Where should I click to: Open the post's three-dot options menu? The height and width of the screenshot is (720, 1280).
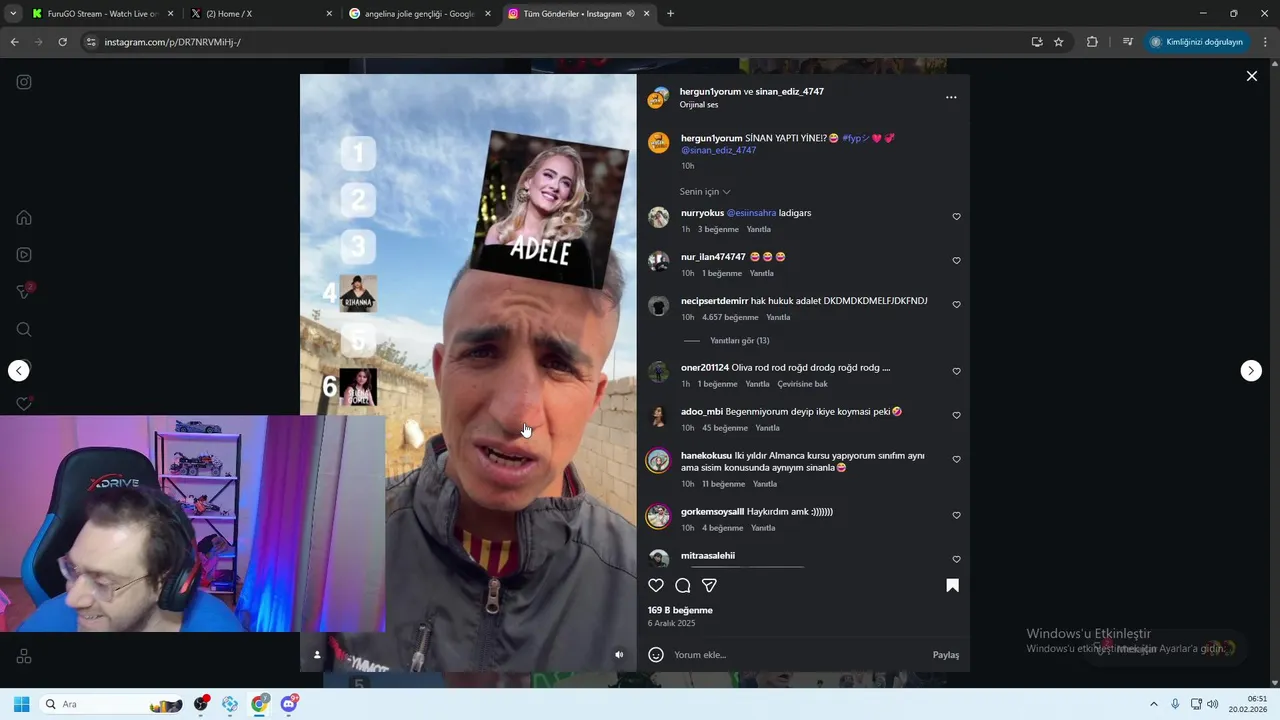point(951,97)
